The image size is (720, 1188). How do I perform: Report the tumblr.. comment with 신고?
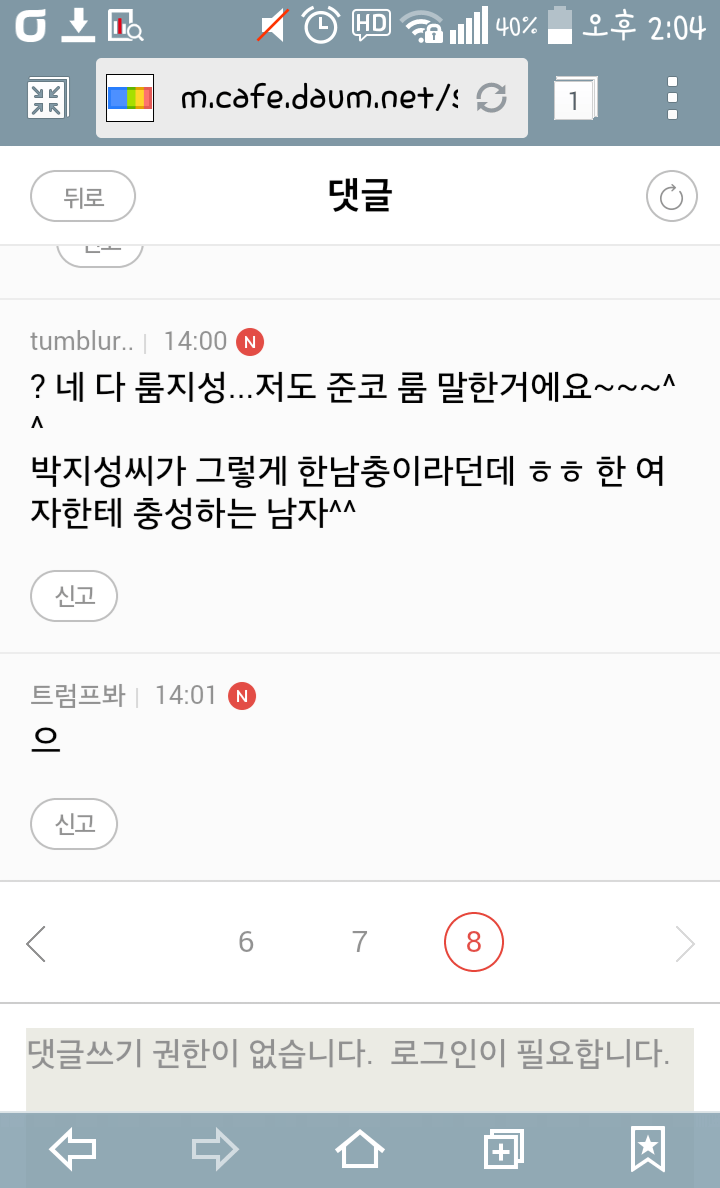click(74, 597)
